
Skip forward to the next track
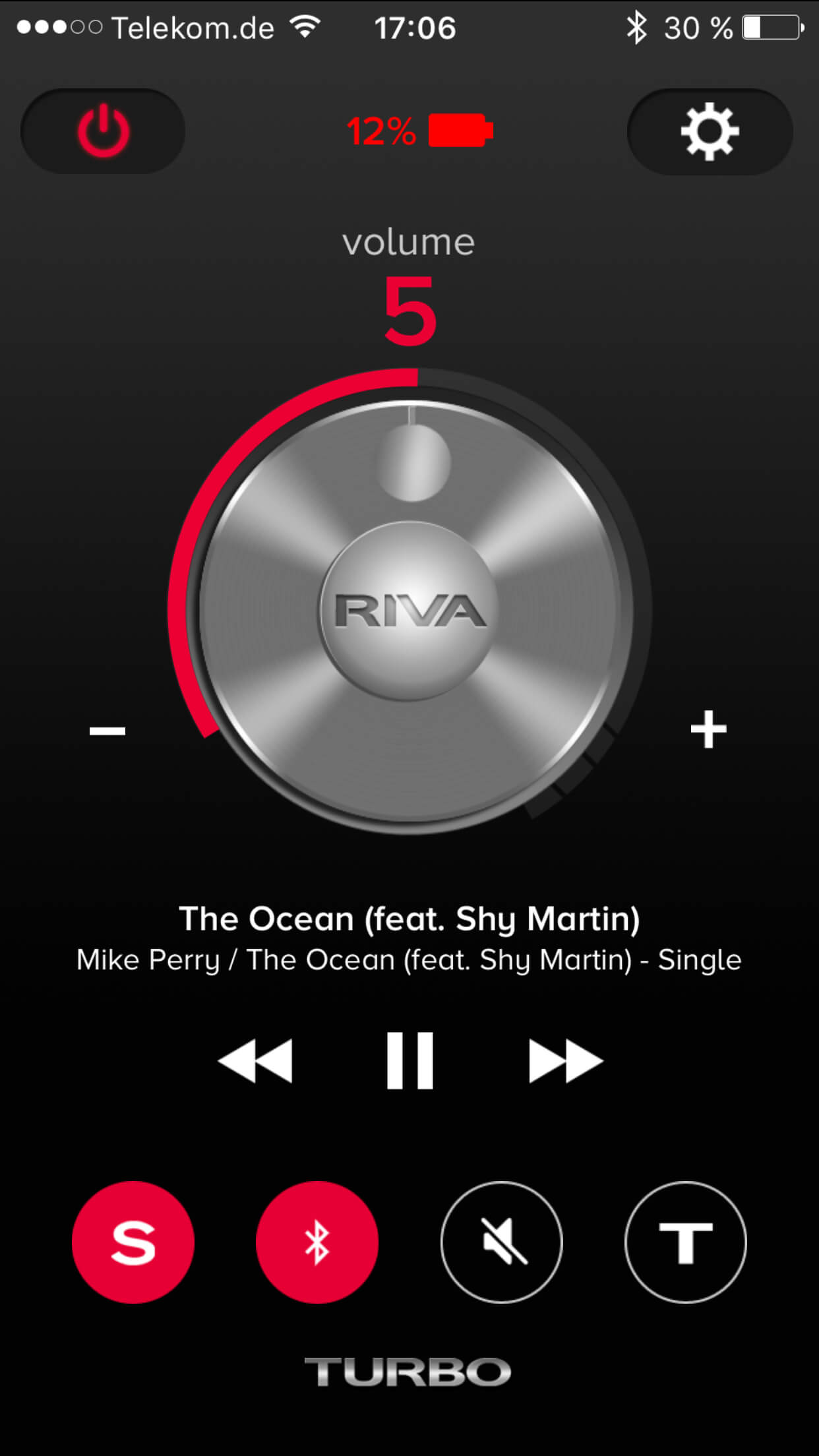tap(565, 1061)
